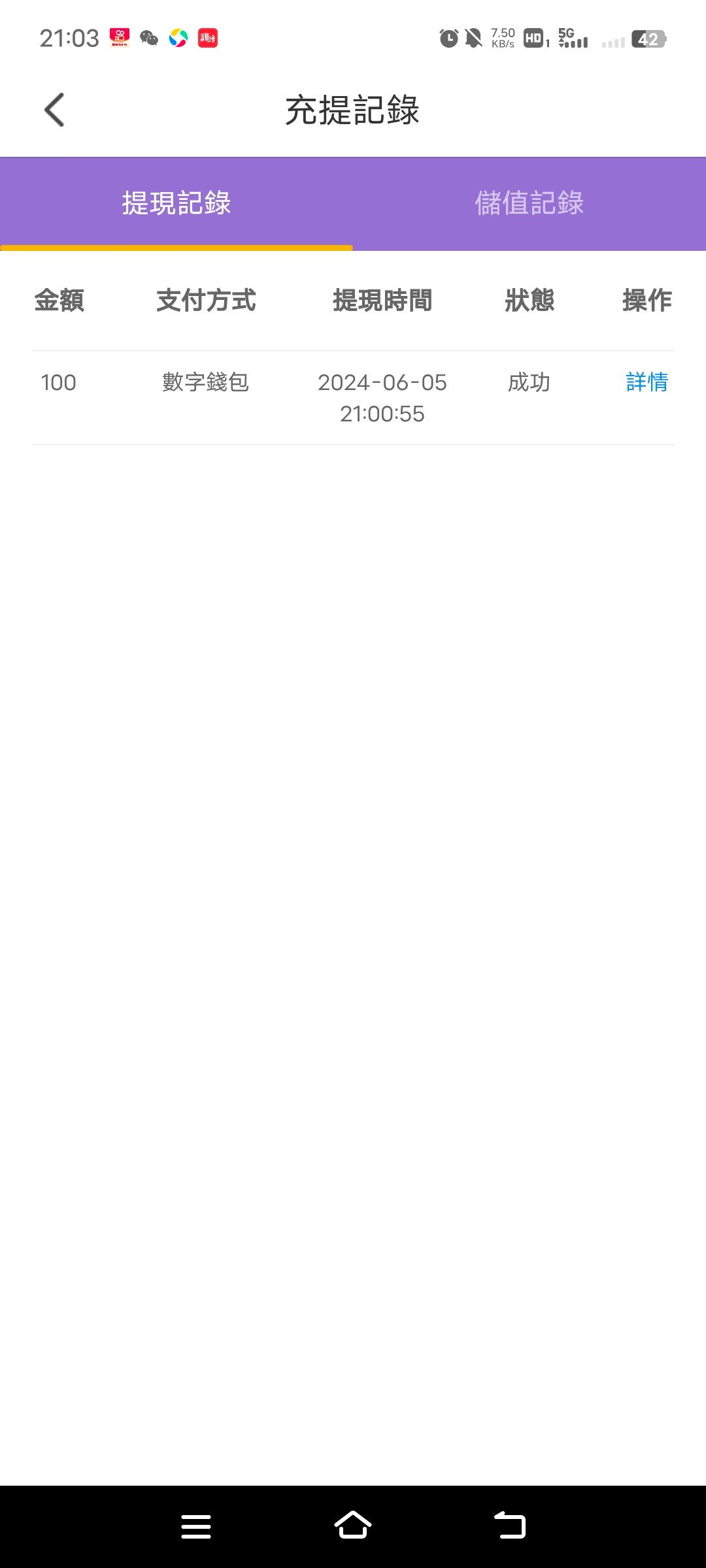The image size is (706, 1568).
Task: Tap the system back button
Action: (510, 1526)
